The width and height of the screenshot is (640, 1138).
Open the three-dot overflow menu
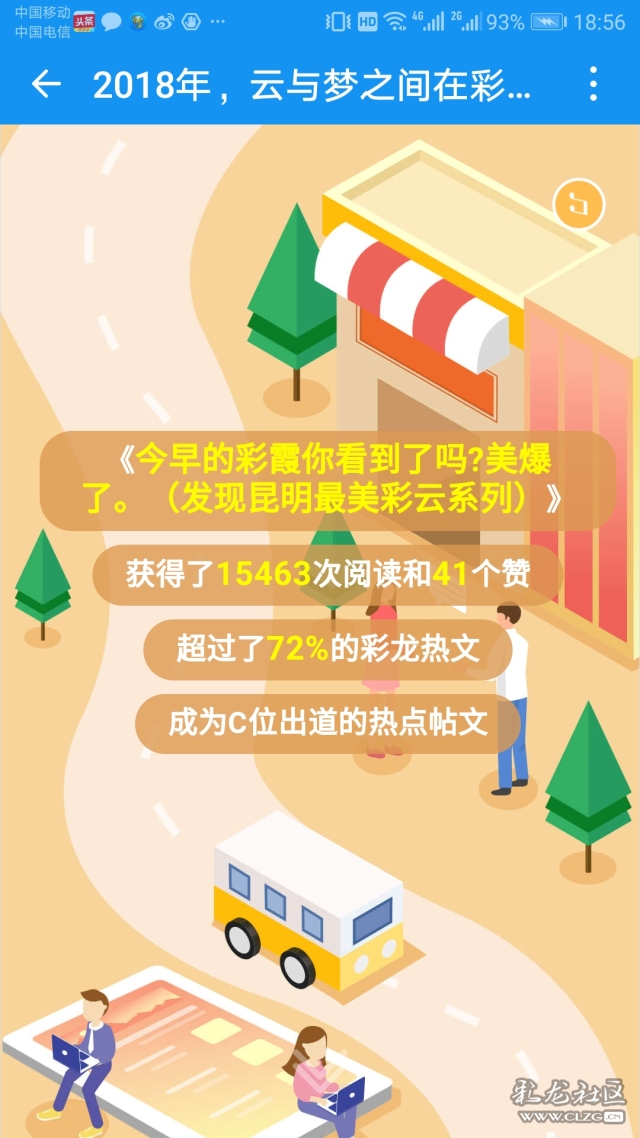[593, 85]
